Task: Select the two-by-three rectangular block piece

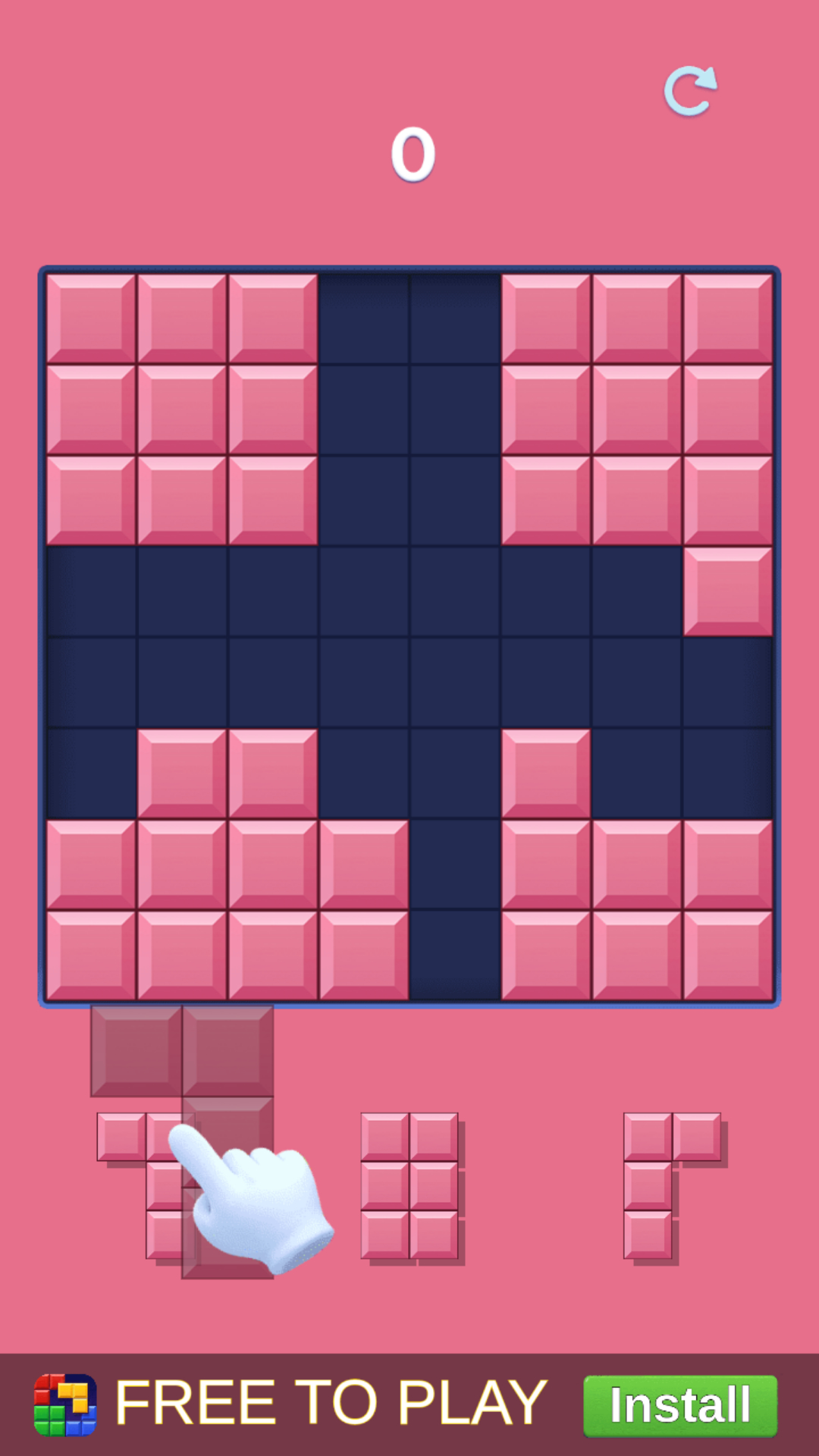Action: [409, 1185]
